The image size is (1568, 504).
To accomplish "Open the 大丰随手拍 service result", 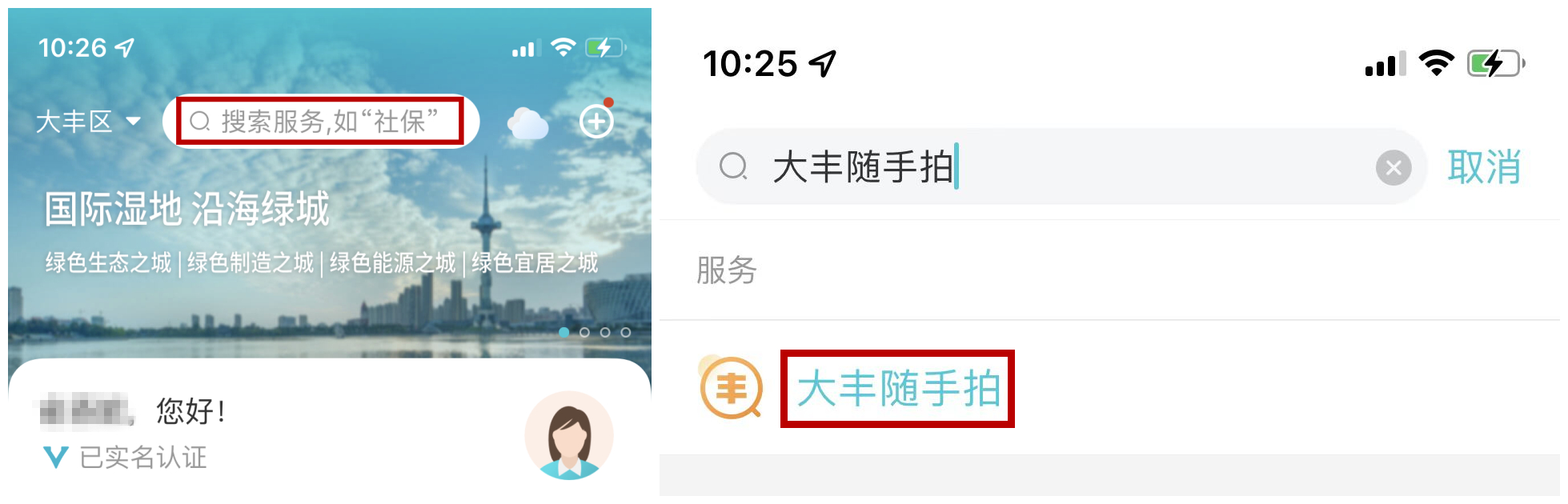I will [897, 389].
